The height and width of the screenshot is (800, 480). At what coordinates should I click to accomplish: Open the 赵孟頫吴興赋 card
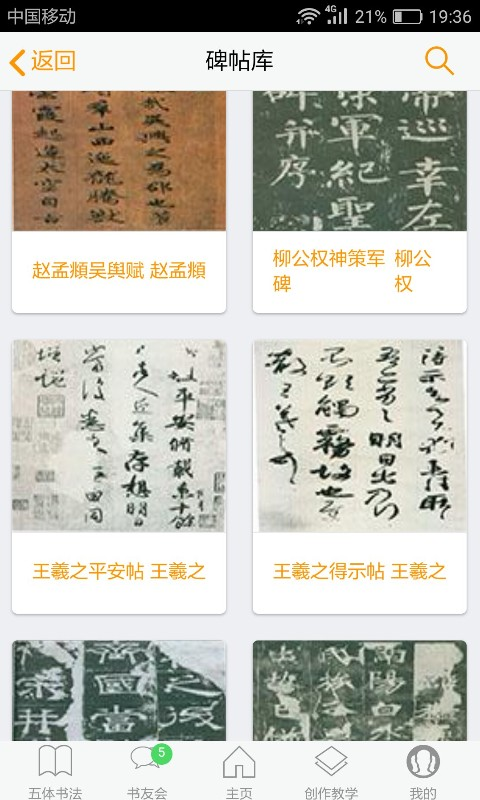[119, 202]
